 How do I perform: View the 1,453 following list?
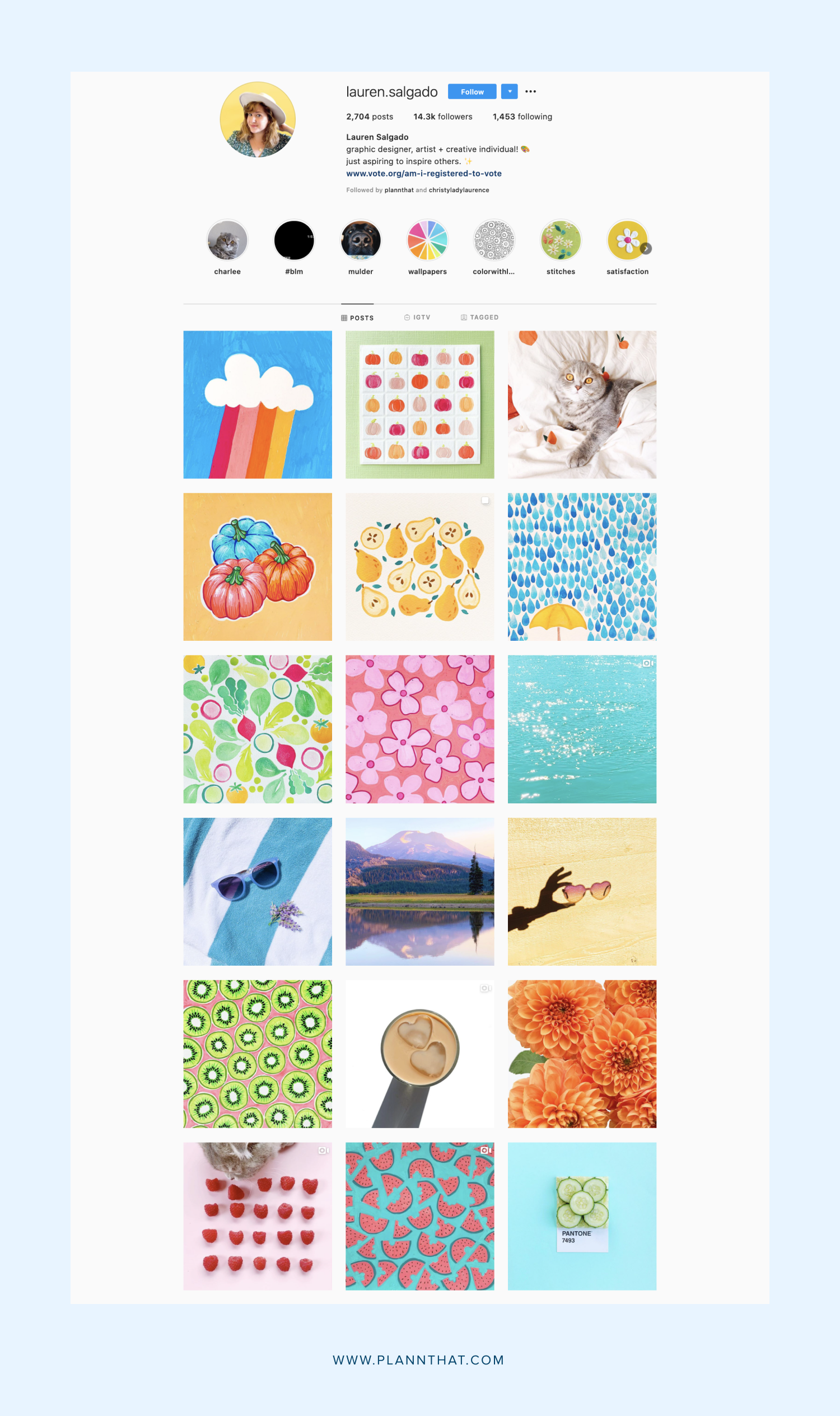click(522, 117)
